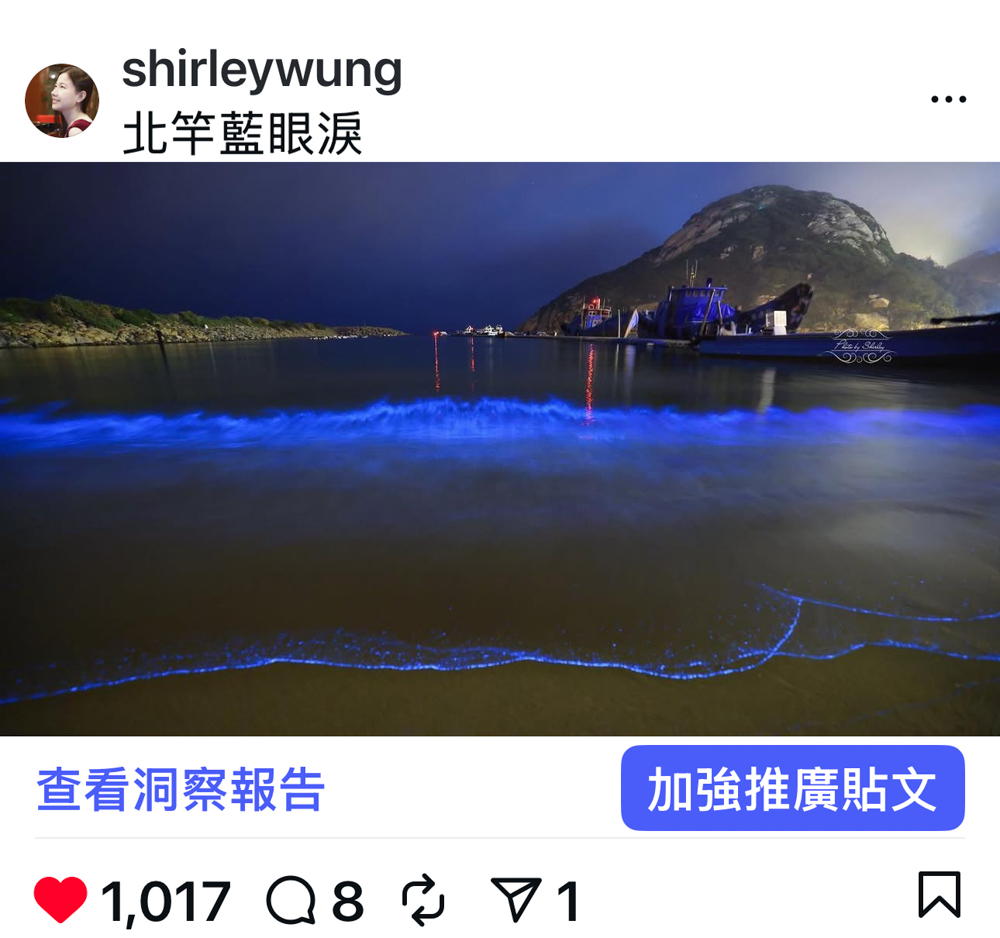Open shirleywung's profile picture

[61, 100]
